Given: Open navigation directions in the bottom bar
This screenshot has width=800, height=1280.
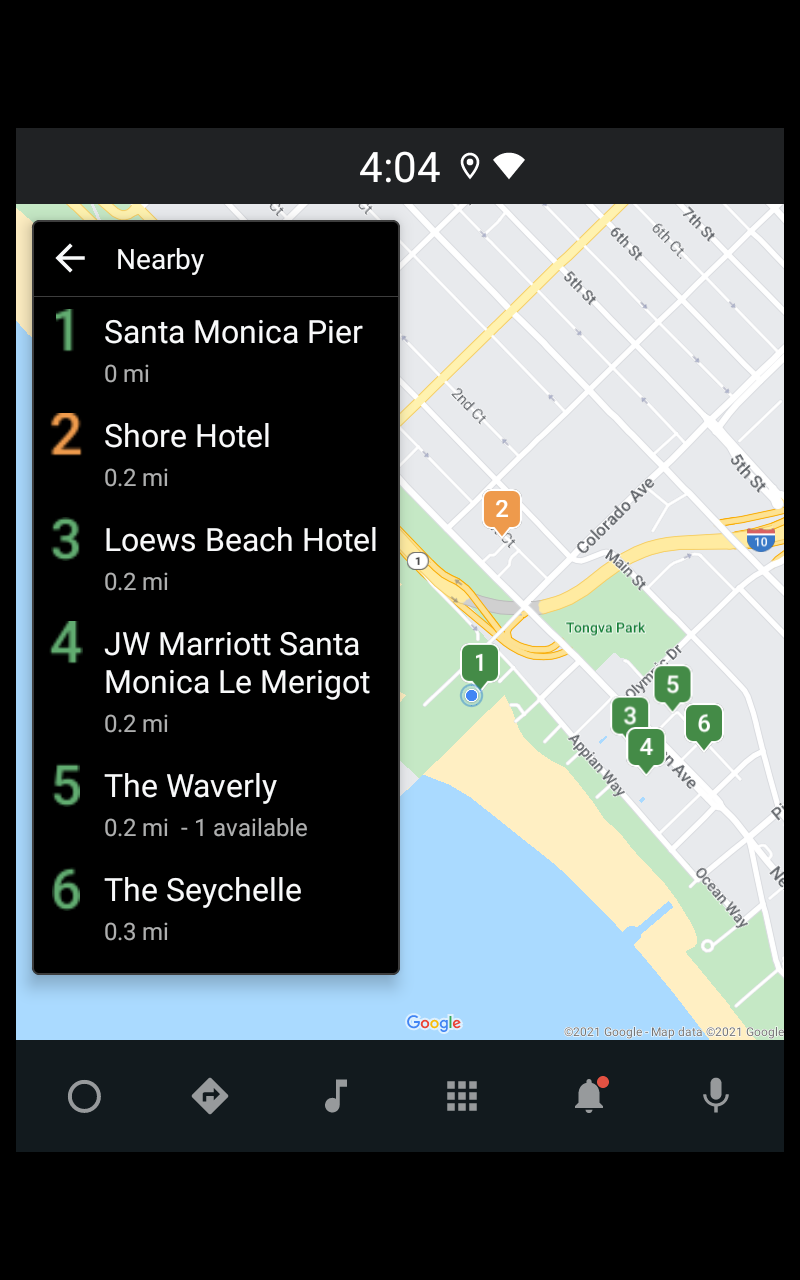Looking at the screenshot, I should [210, 1097].
